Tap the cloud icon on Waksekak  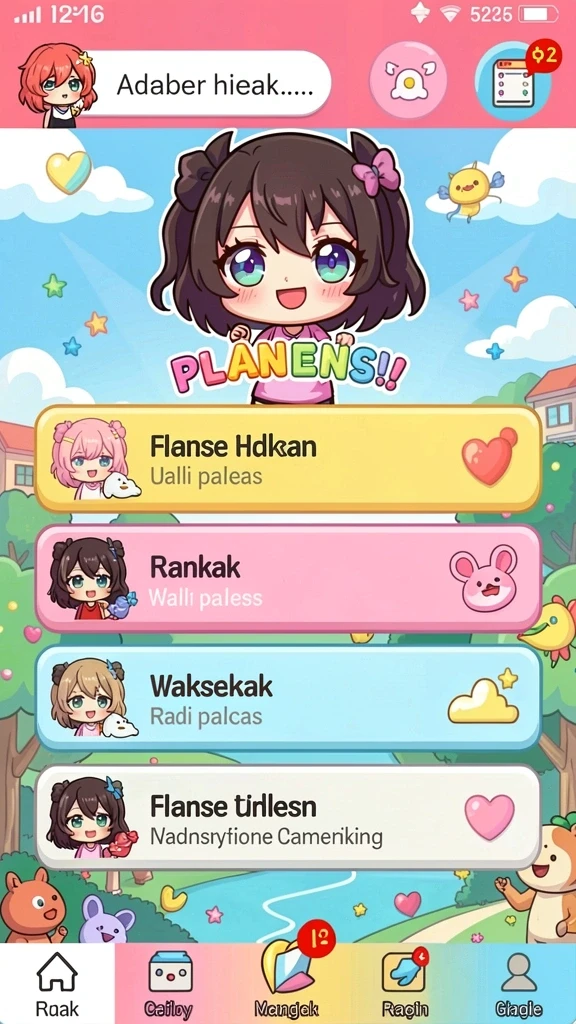pos(484,697)
